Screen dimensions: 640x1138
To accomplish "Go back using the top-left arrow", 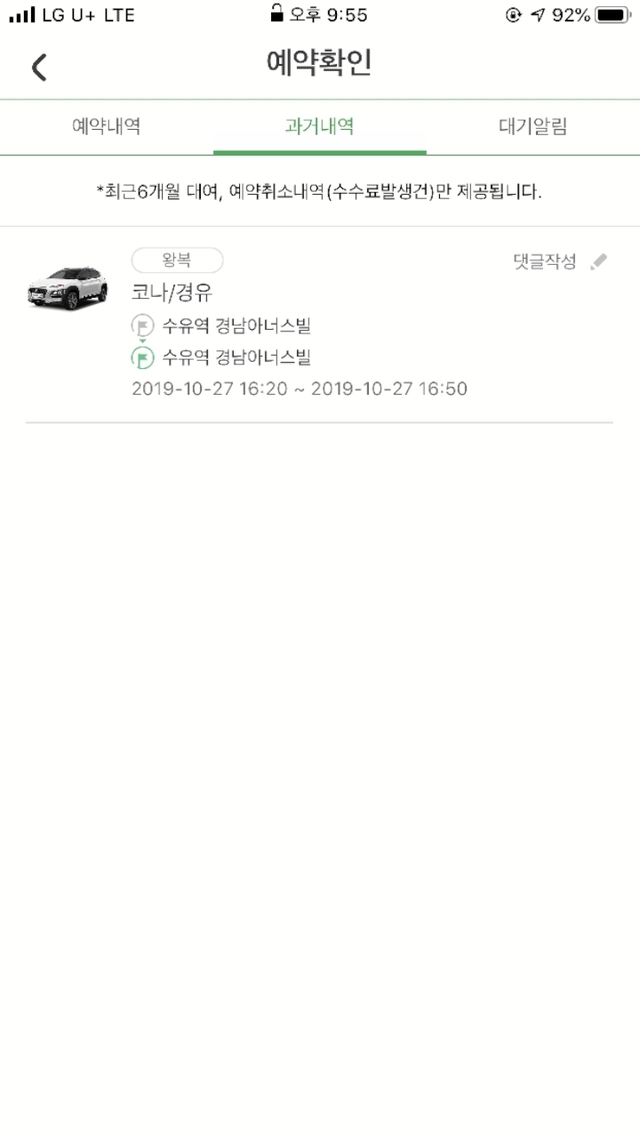I will click(39, 67).
